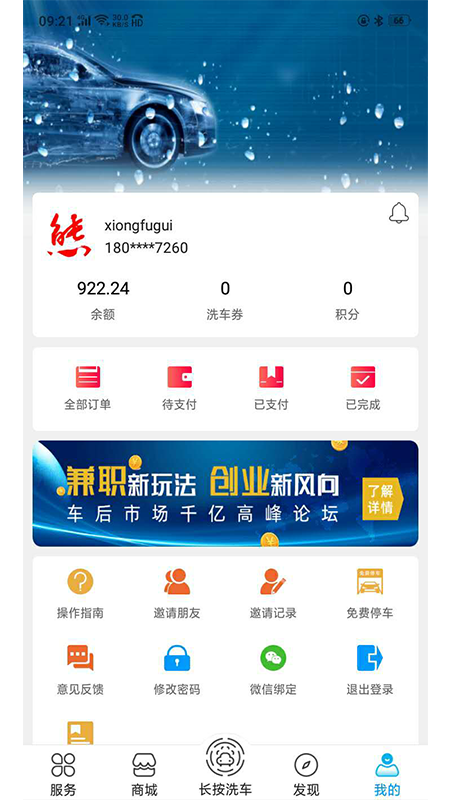Screen dimensions: 450x800
Task: Tap the 长按洗车 center button
Action: (225, 767)
